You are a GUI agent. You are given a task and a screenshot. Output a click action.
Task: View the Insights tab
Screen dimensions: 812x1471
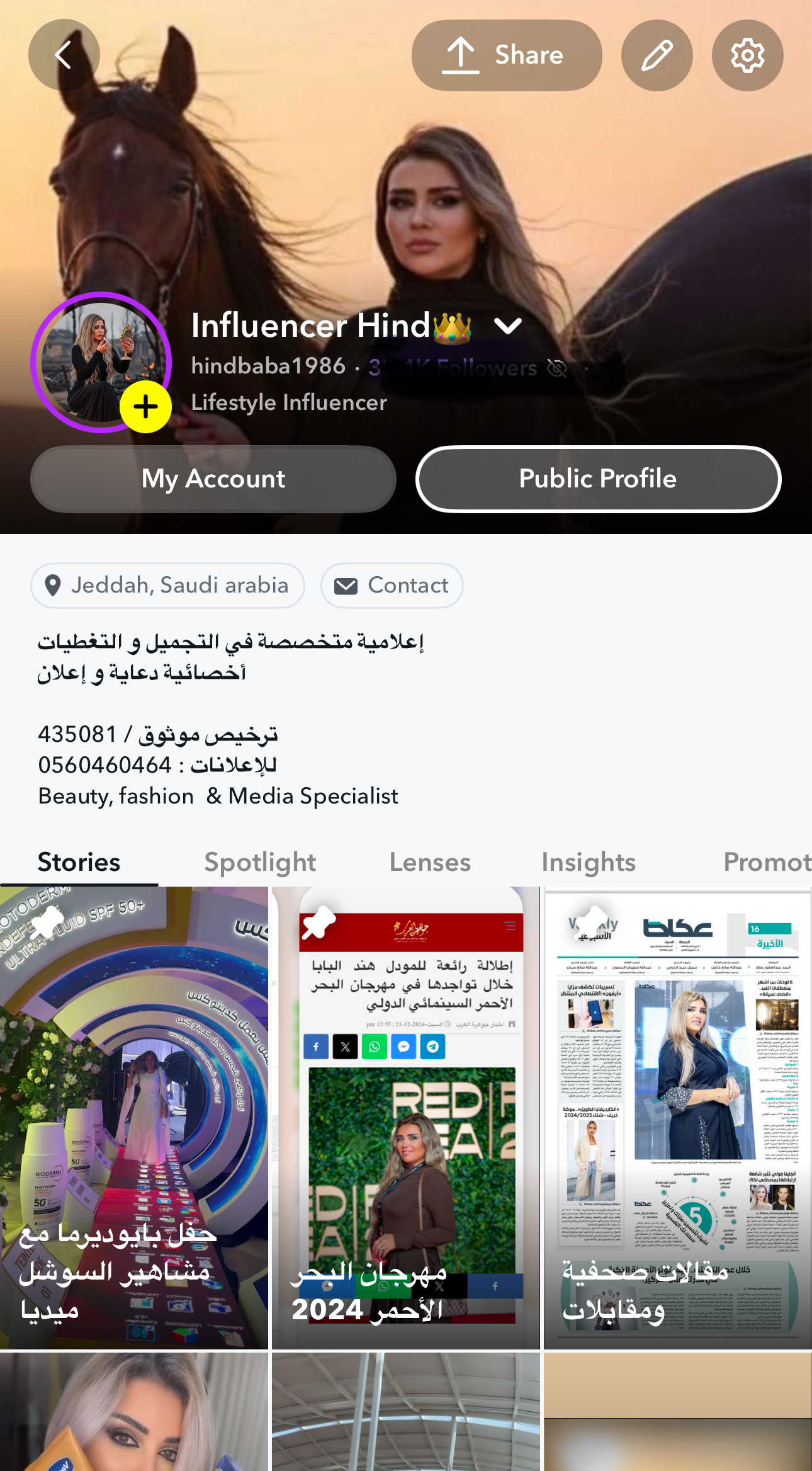pyautogui.click(x=589, y=861)
